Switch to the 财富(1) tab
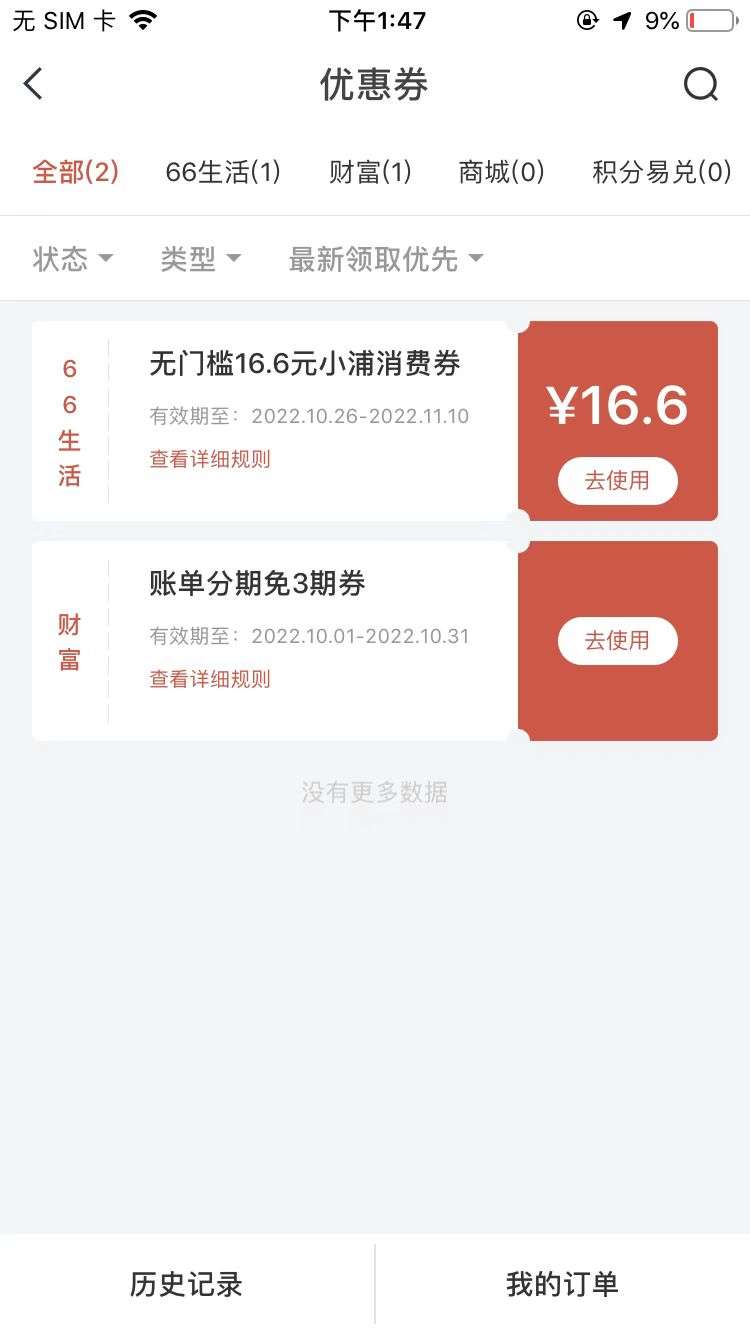This screenshot has width=750, height=1334. tap(370, 172)
